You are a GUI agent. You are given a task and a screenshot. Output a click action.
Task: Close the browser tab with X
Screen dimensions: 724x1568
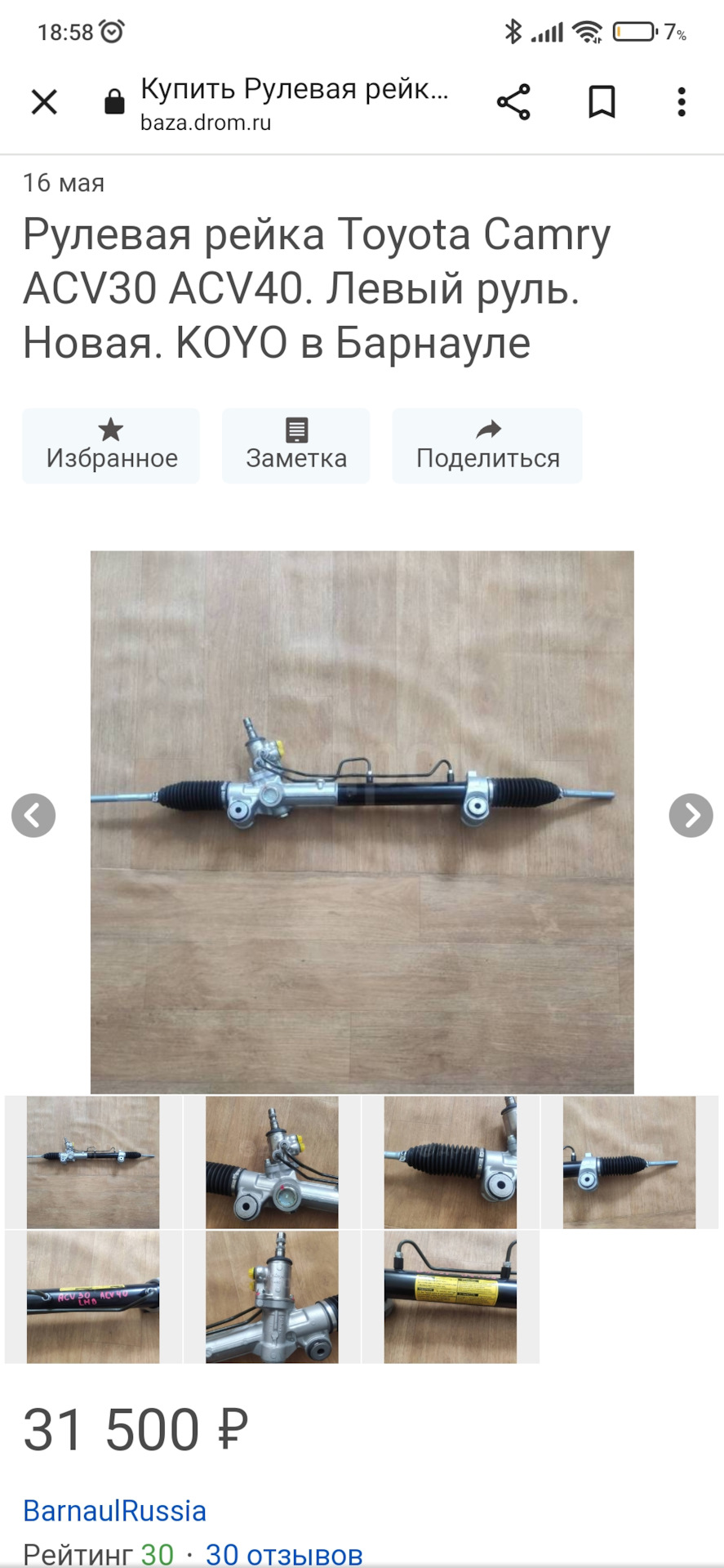point(44,102)
